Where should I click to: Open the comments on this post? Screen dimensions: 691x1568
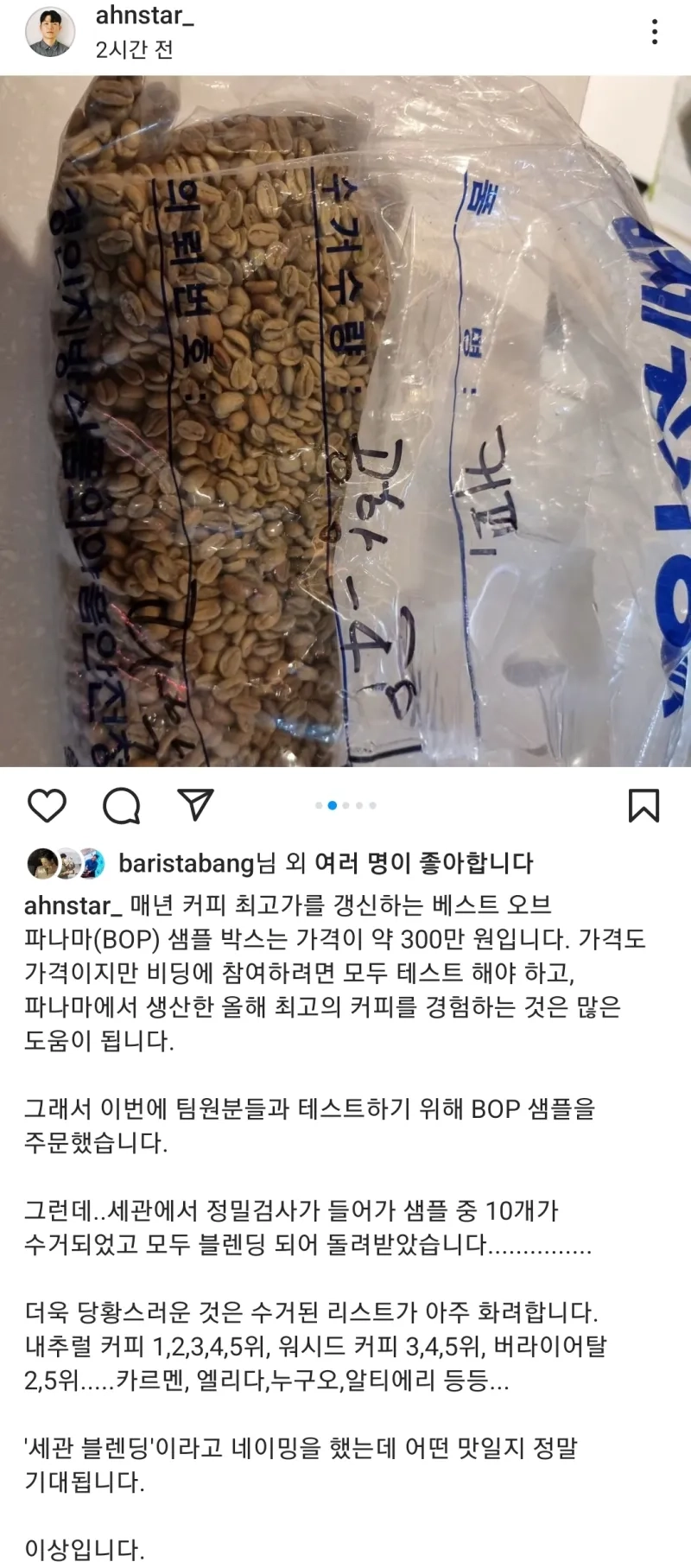[121, 805]
